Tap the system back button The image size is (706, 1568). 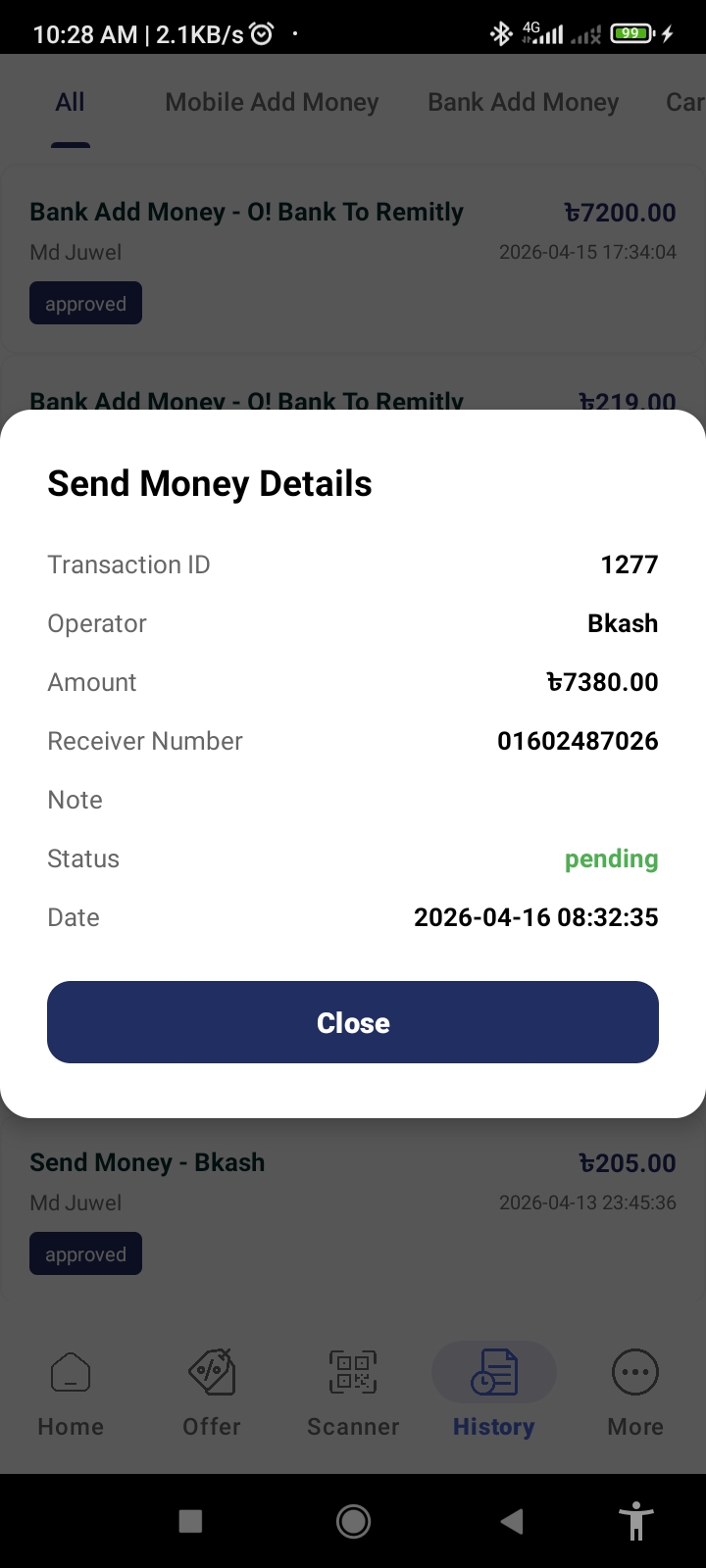[x=511, y=1521]
